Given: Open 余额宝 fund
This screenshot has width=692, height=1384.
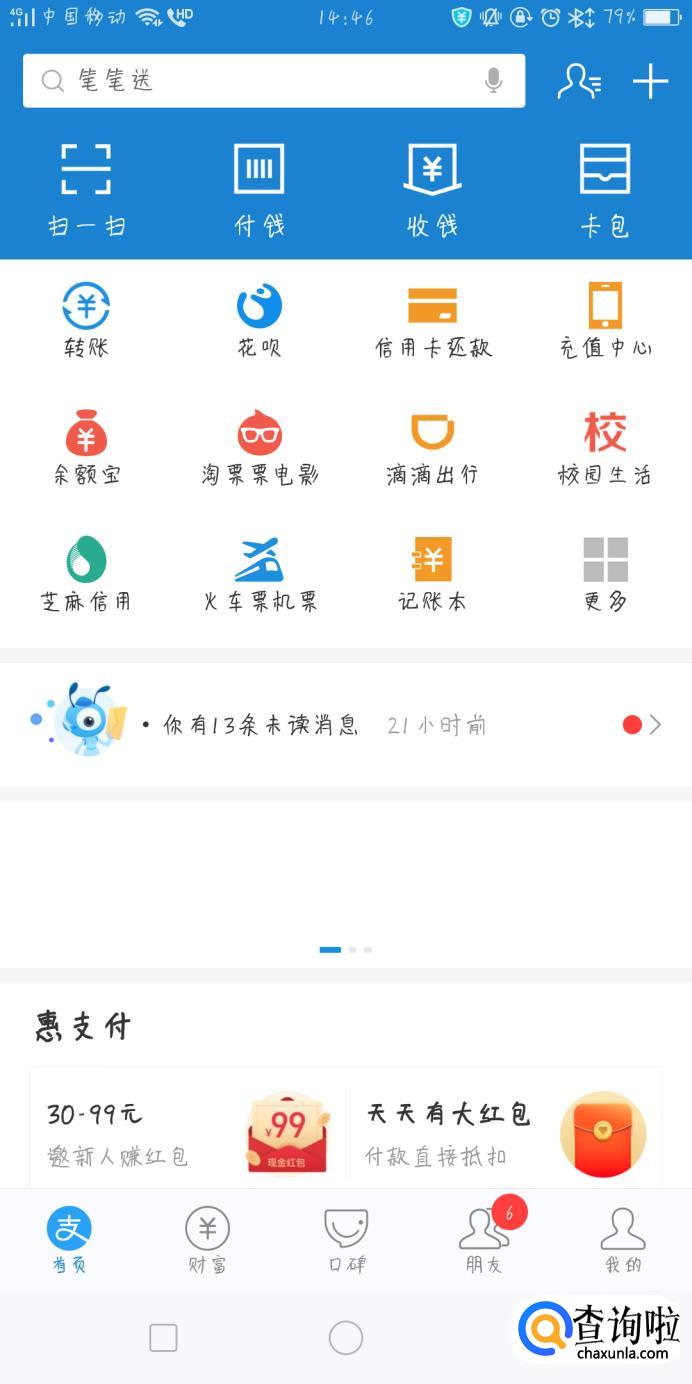Looking at the screenshot, I should point(86,447).
